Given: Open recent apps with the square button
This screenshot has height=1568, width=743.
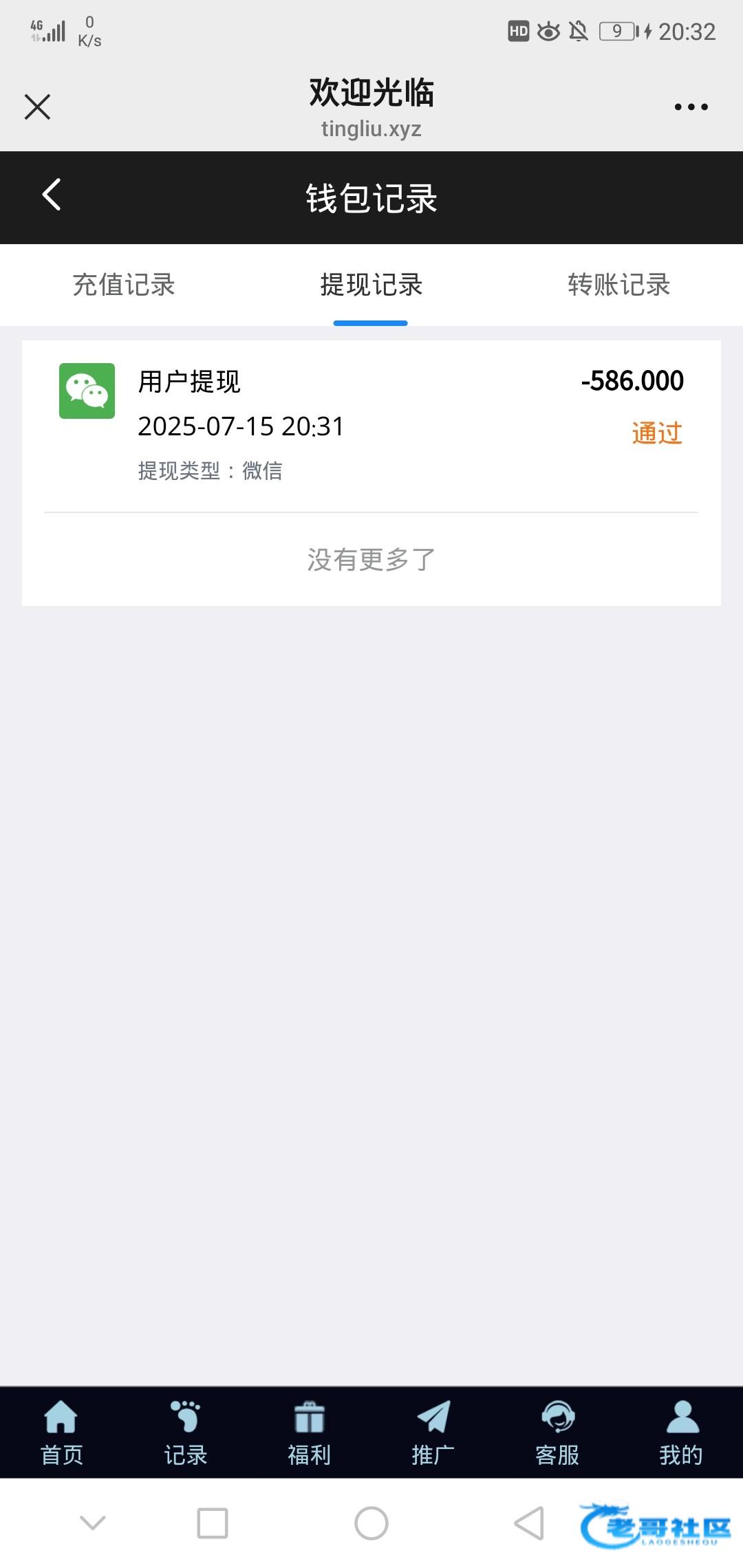Looking at the screenshot, I should coord(213,1523).
